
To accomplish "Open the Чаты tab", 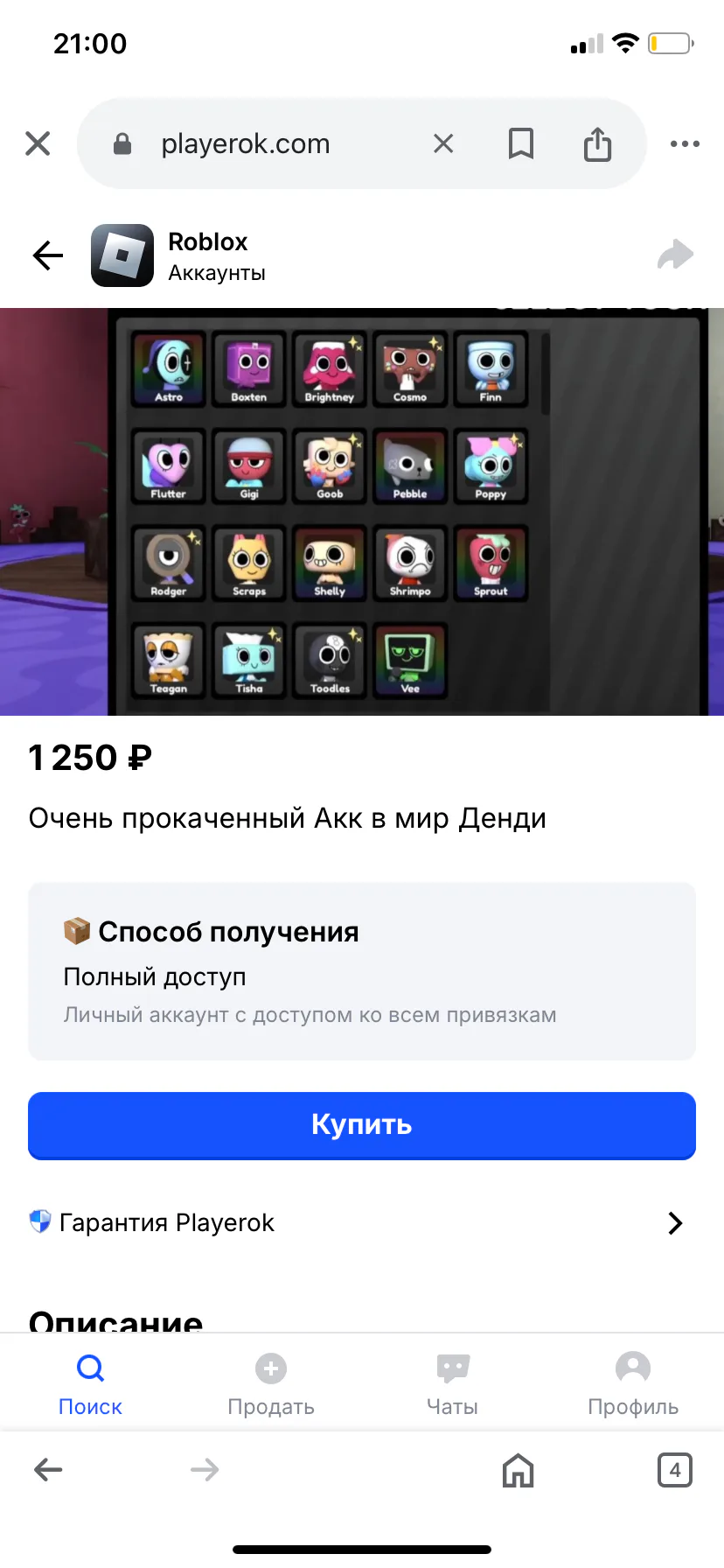I will click(452, 1384).
